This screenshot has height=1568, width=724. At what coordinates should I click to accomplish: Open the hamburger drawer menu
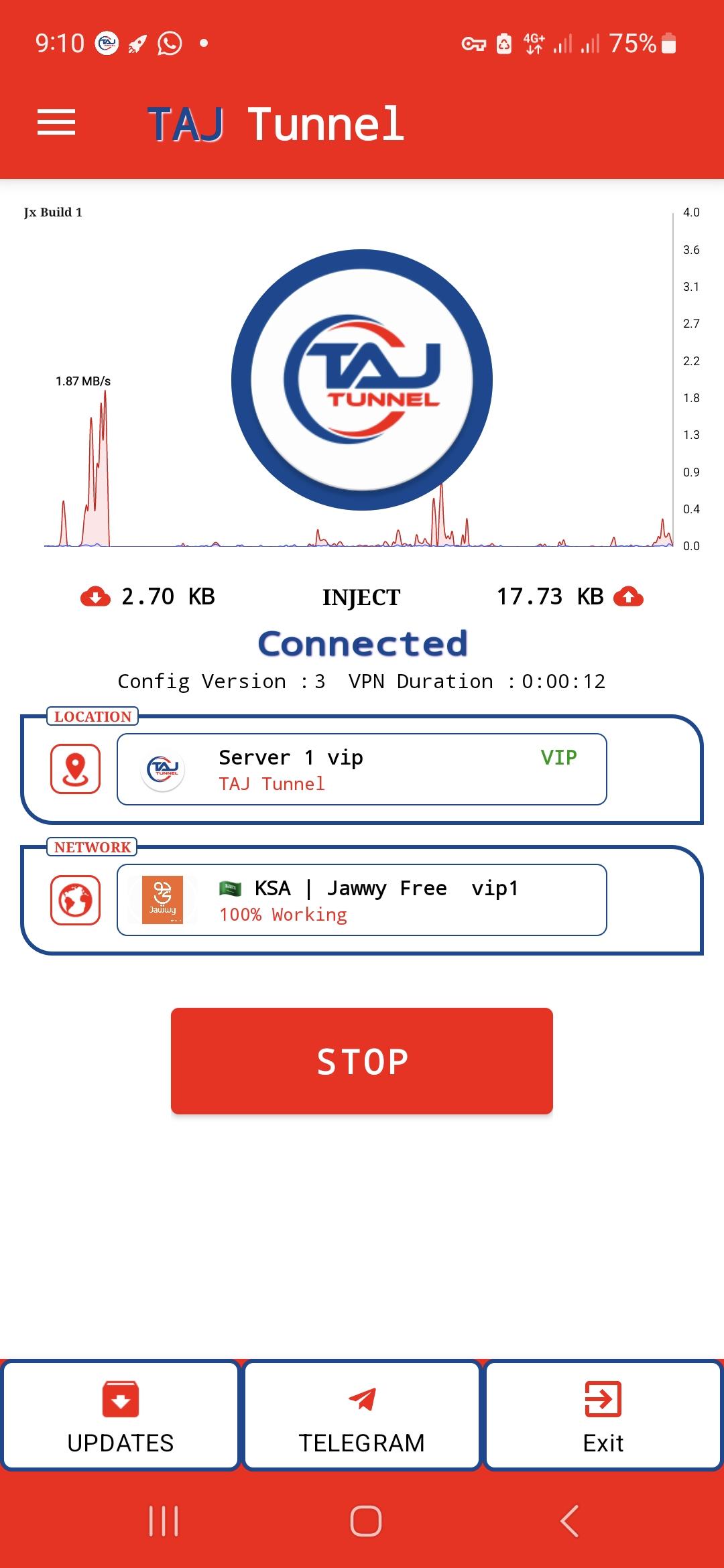pos(56,123)
